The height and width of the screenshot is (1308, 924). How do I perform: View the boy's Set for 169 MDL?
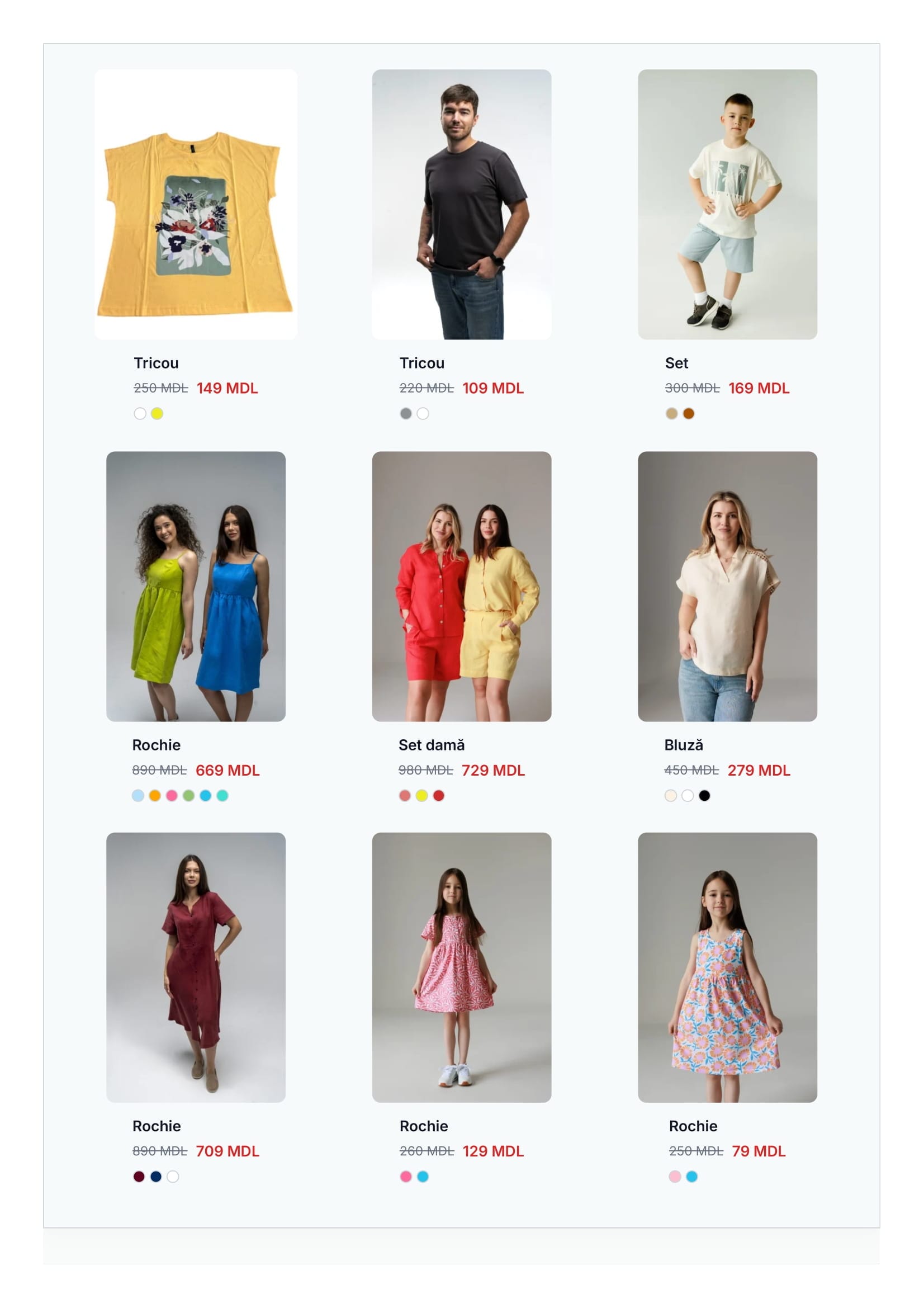[x=727, y=205]
